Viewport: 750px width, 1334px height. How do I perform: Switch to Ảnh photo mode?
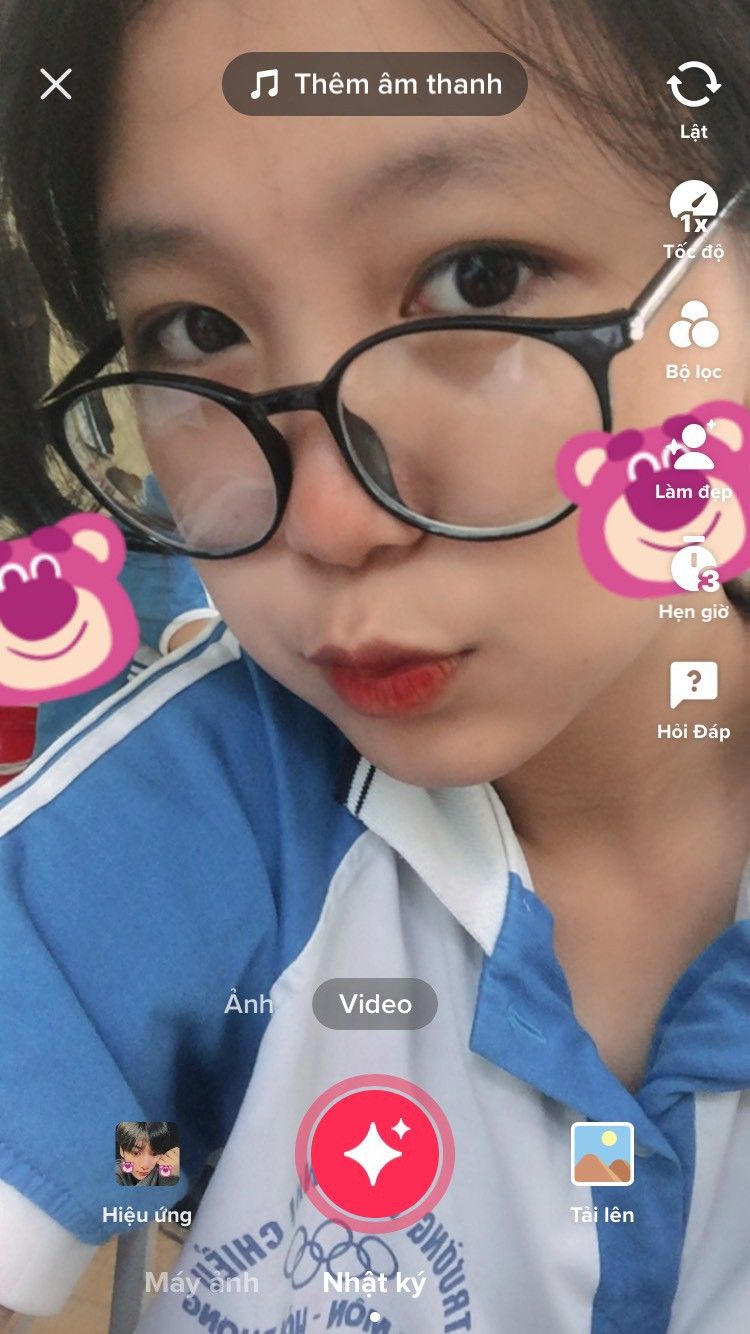click(249, 1003)
